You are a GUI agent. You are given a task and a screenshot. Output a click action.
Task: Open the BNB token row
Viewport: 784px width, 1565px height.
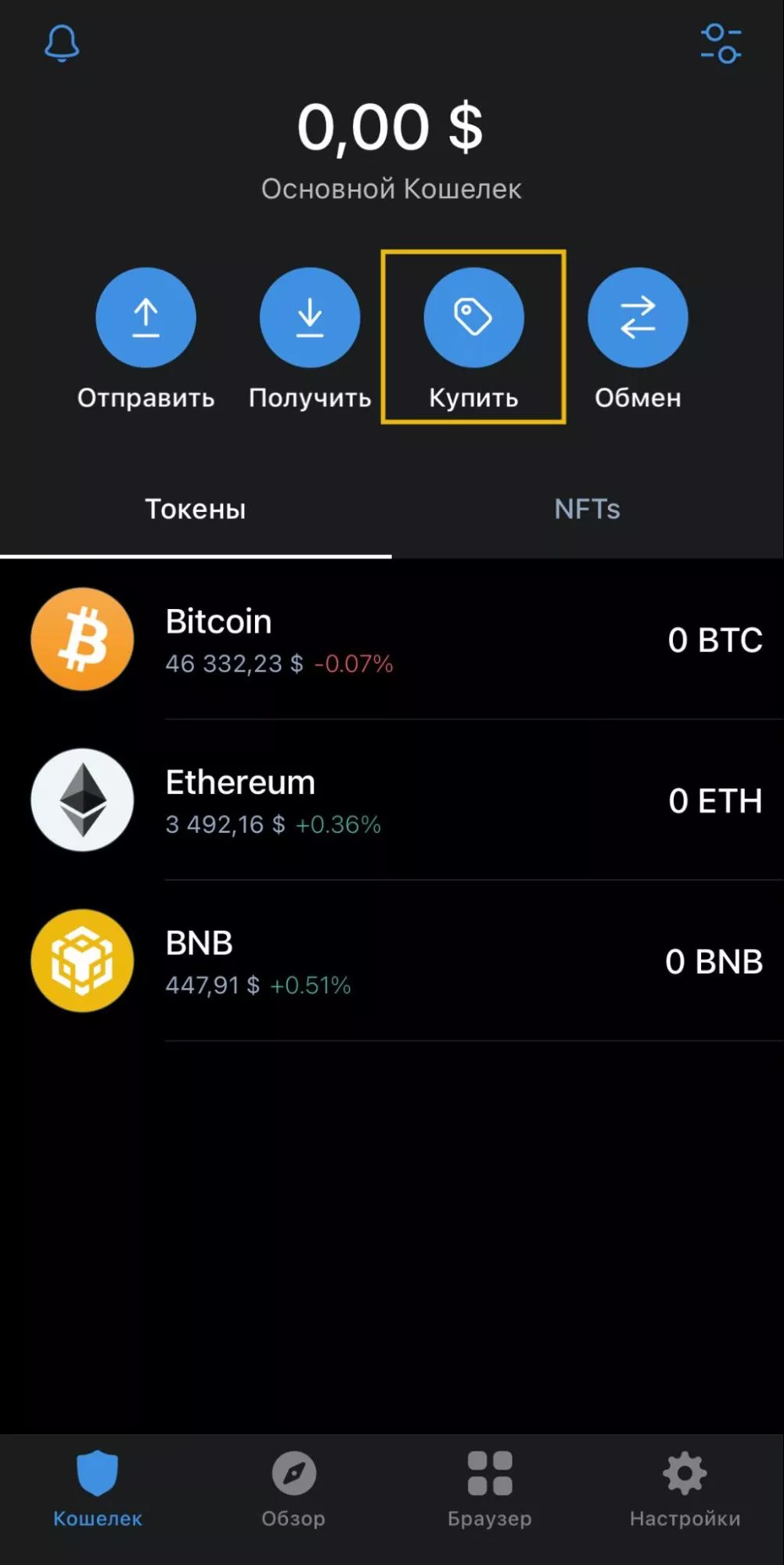coord(391,961)
